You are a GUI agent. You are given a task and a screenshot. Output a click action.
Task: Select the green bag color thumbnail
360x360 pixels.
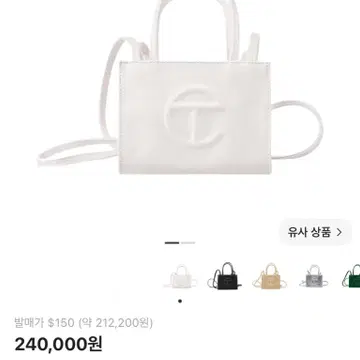[352, 276]
